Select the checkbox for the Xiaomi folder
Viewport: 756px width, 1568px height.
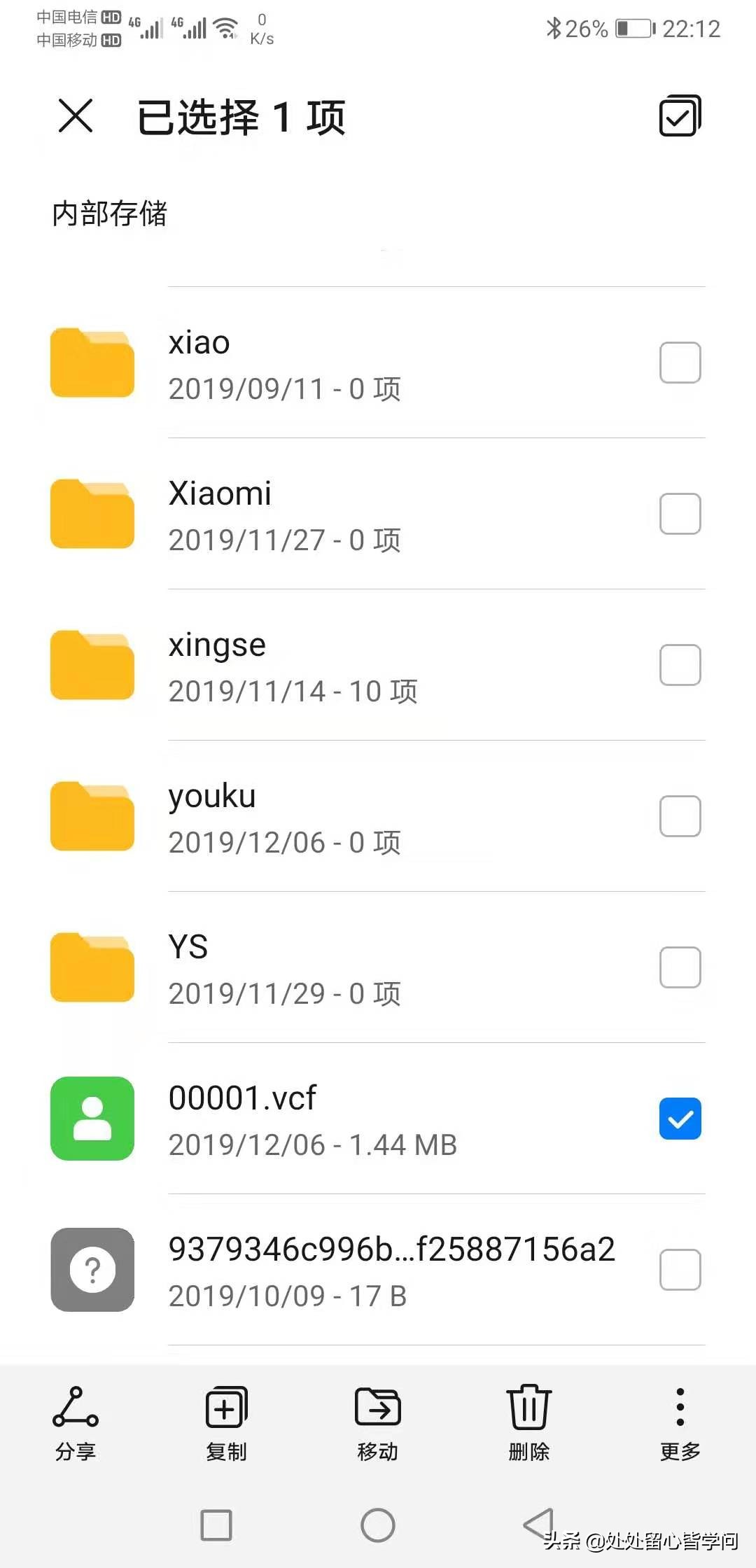(x=680, y=514)
